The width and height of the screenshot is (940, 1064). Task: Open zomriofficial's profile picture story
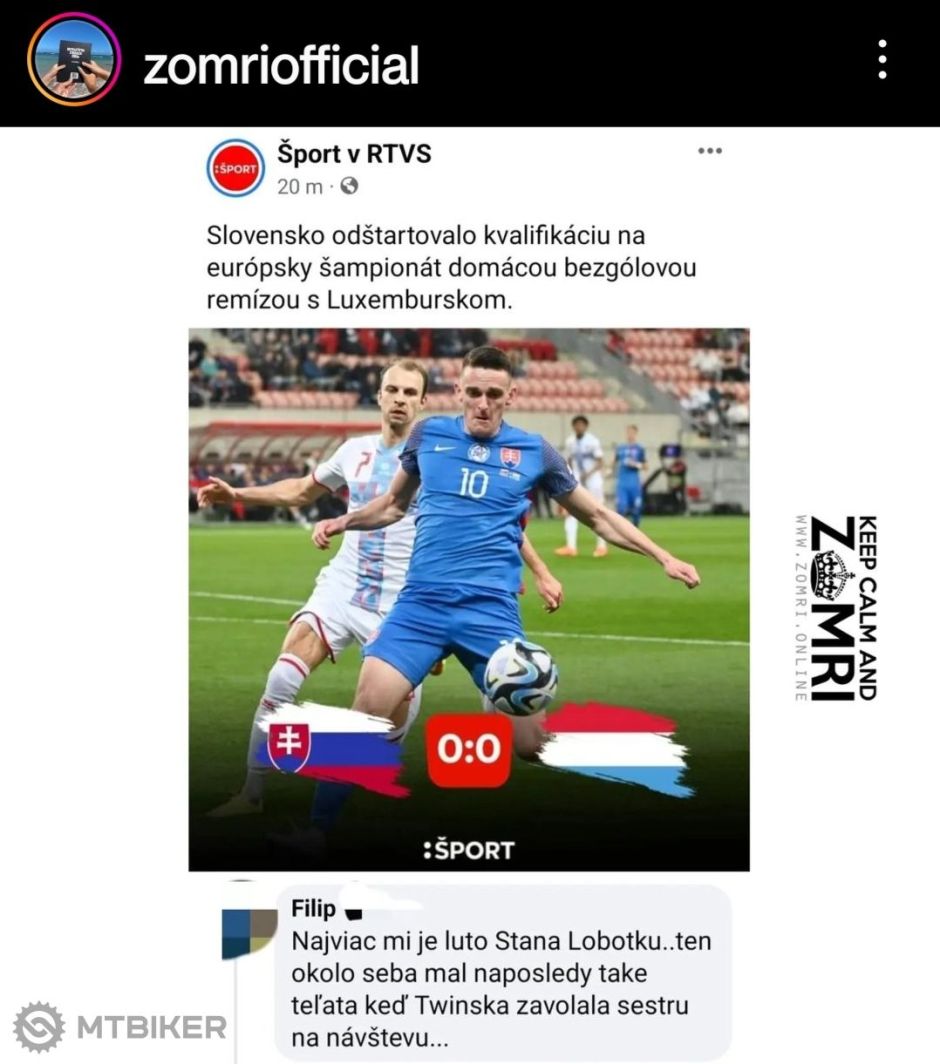74,59
